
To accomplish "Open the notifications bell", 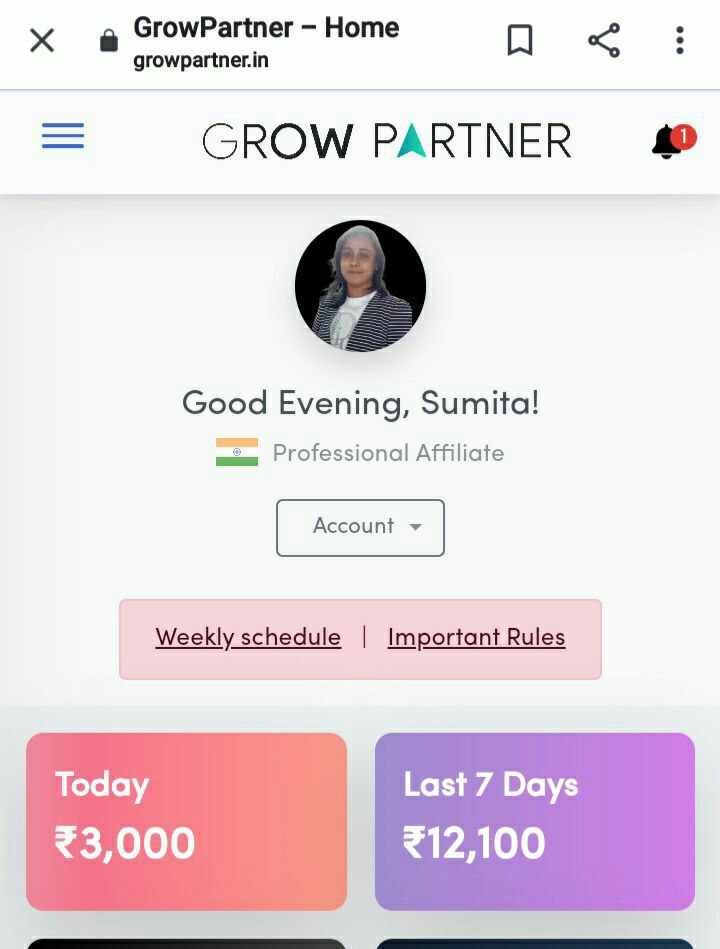I will click(668, 142).
